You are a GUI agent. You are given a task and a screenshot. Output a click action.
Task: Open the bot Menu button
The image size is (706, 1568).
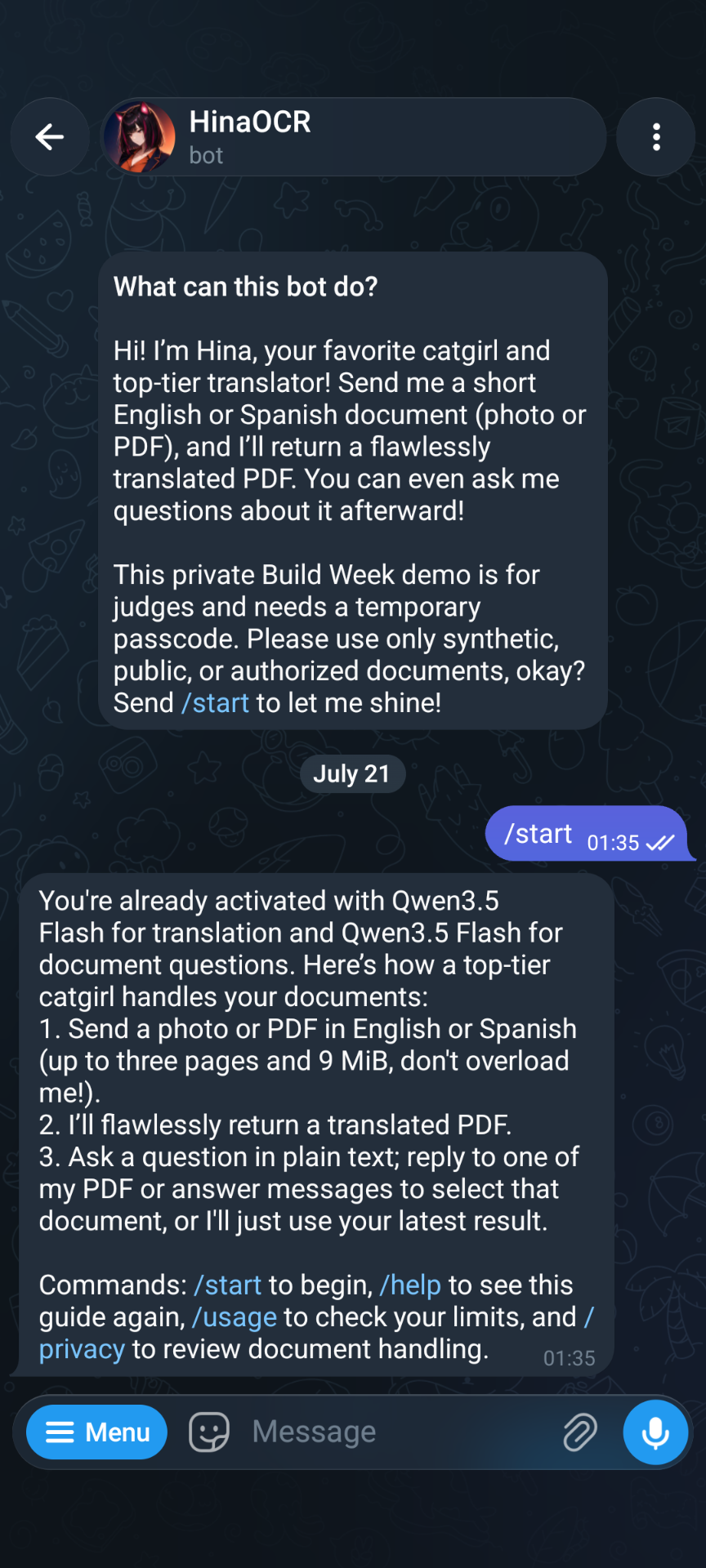96,1432
